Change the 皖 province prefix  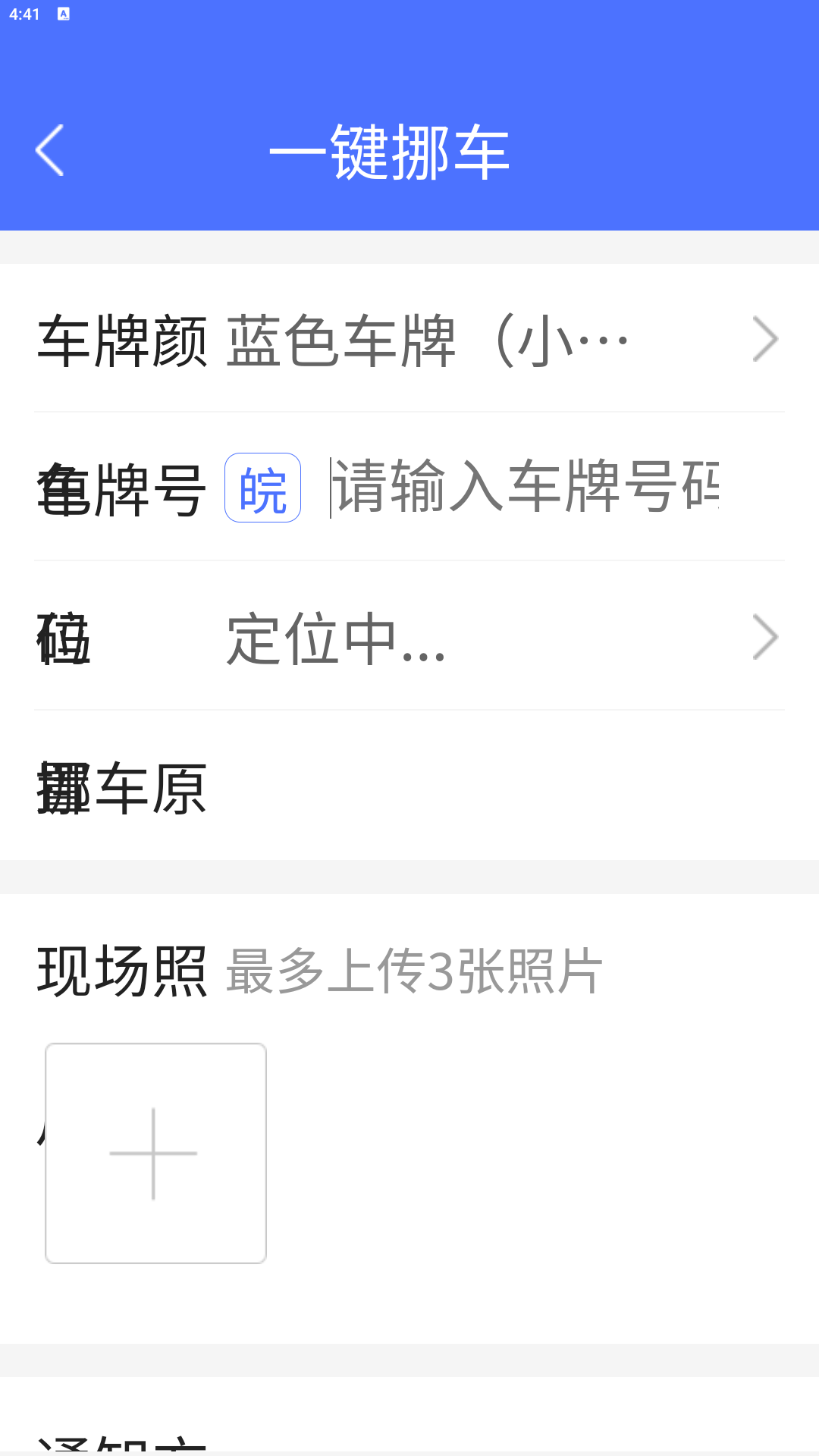click(x=262, y=488)
